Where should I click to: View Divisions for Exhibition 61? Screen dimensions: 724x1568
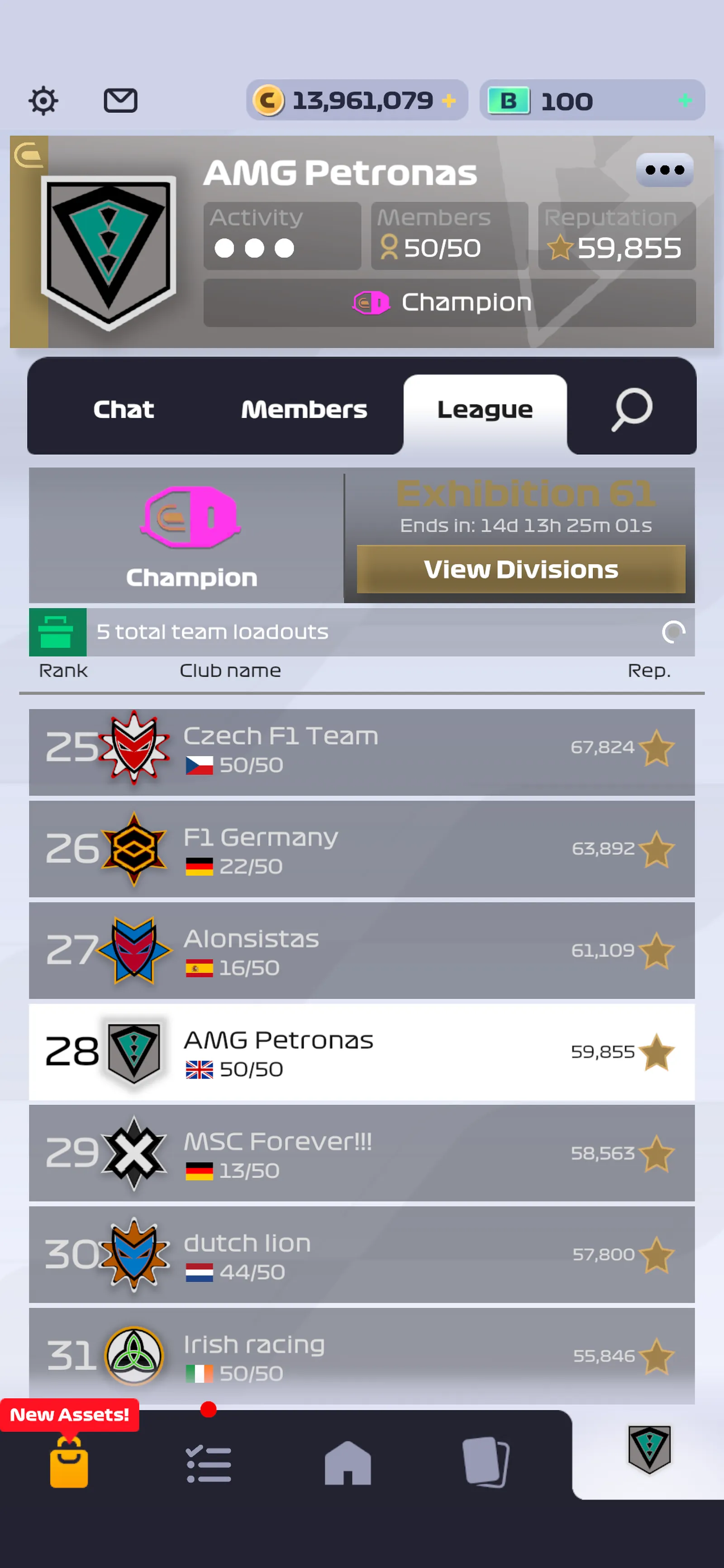pos(521,569)
